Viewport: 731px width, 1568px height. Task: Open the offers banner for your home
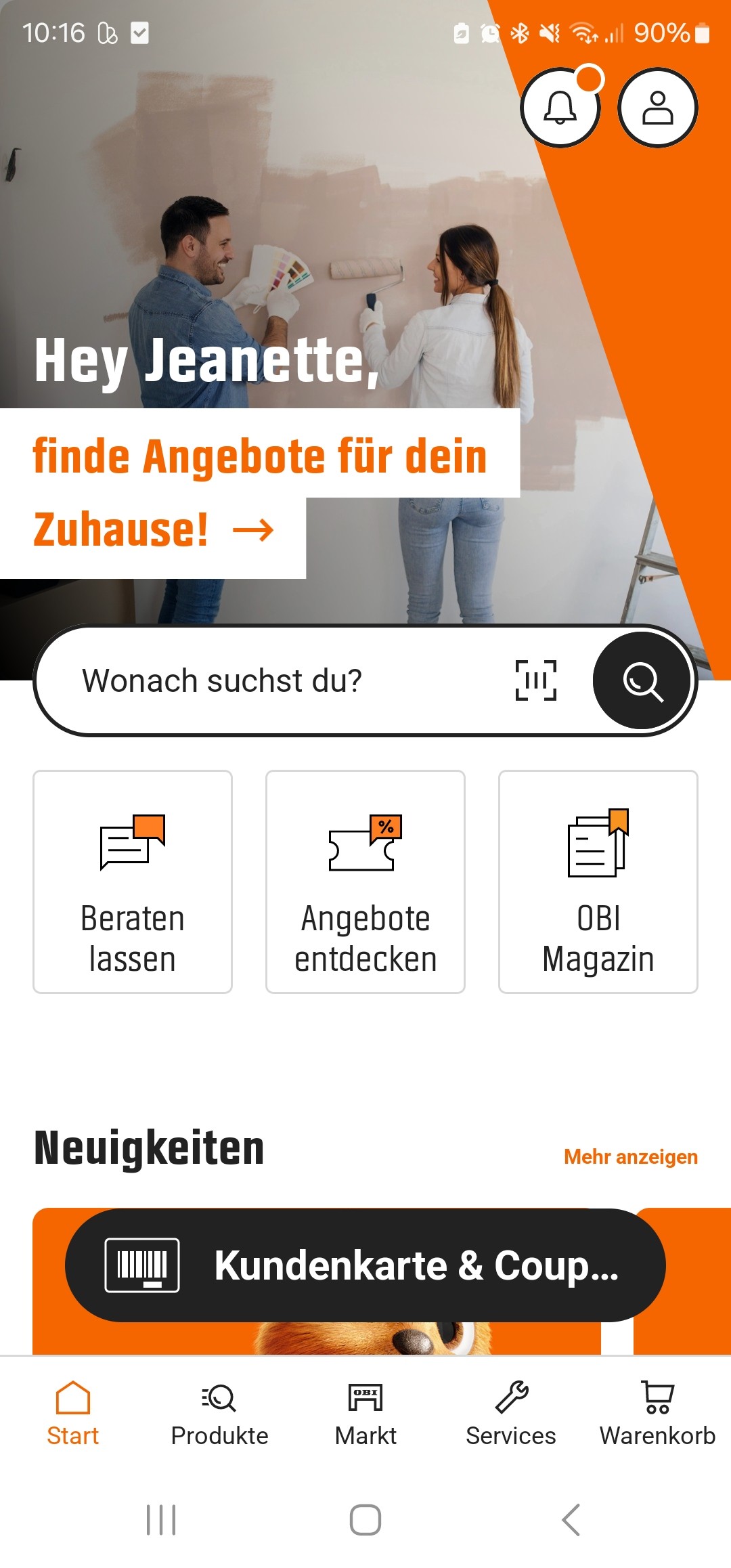[x=259, y=492]
